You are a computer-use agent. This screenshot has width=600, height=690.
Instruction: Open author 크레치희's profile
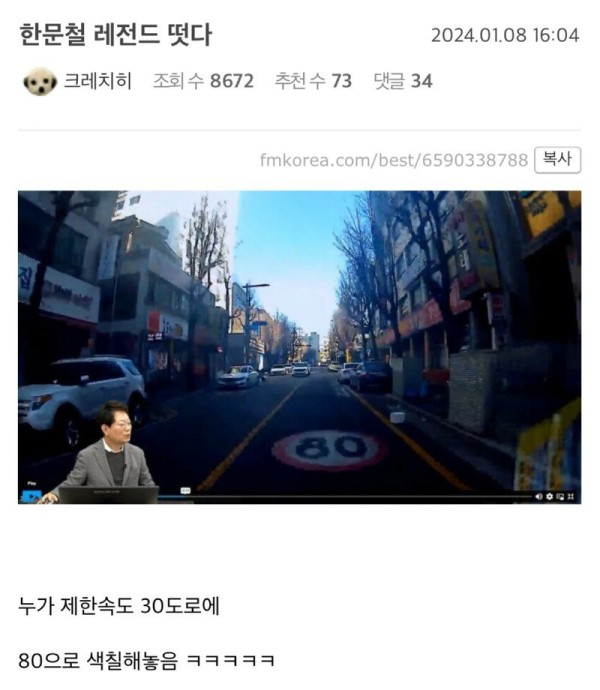[97, 81]
